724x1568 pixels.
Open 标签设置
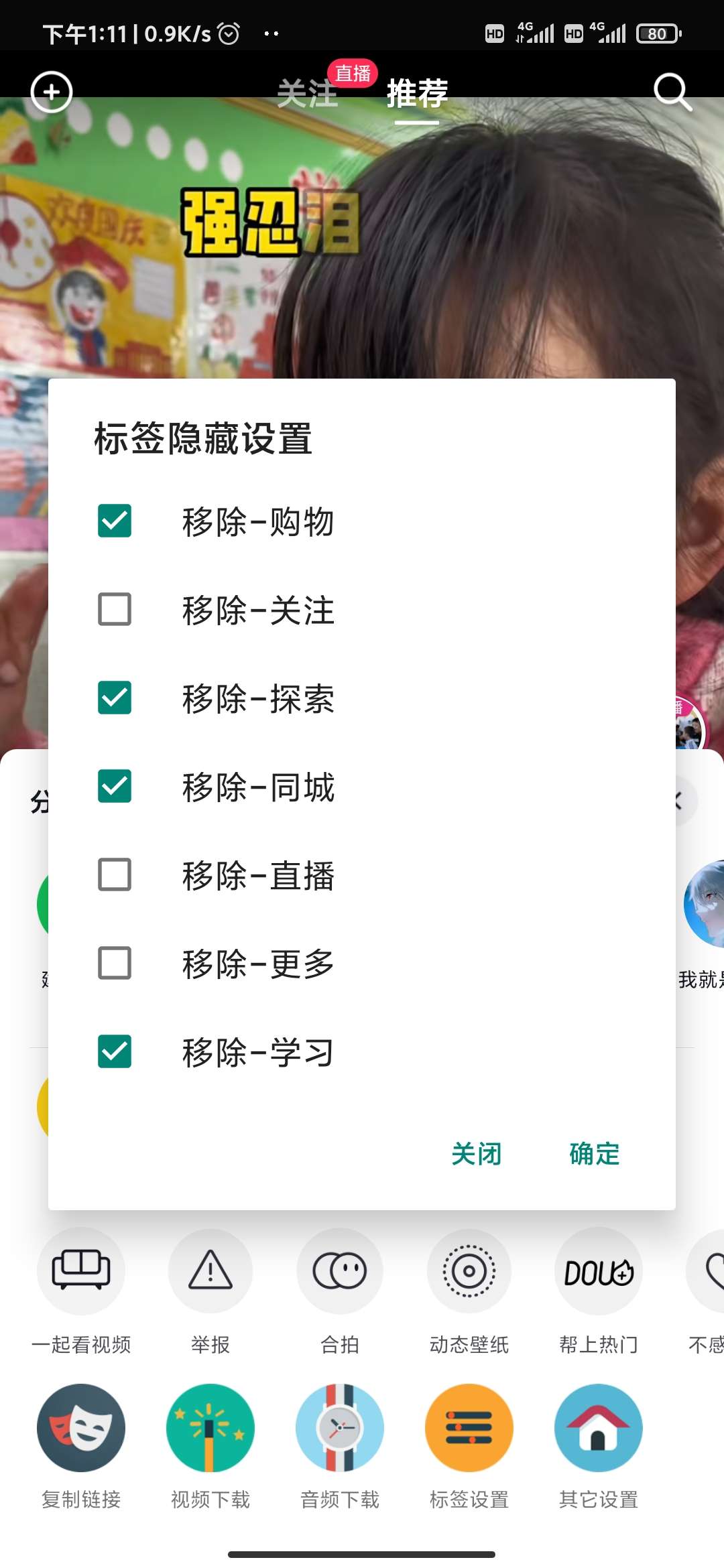pos(469,1428)
